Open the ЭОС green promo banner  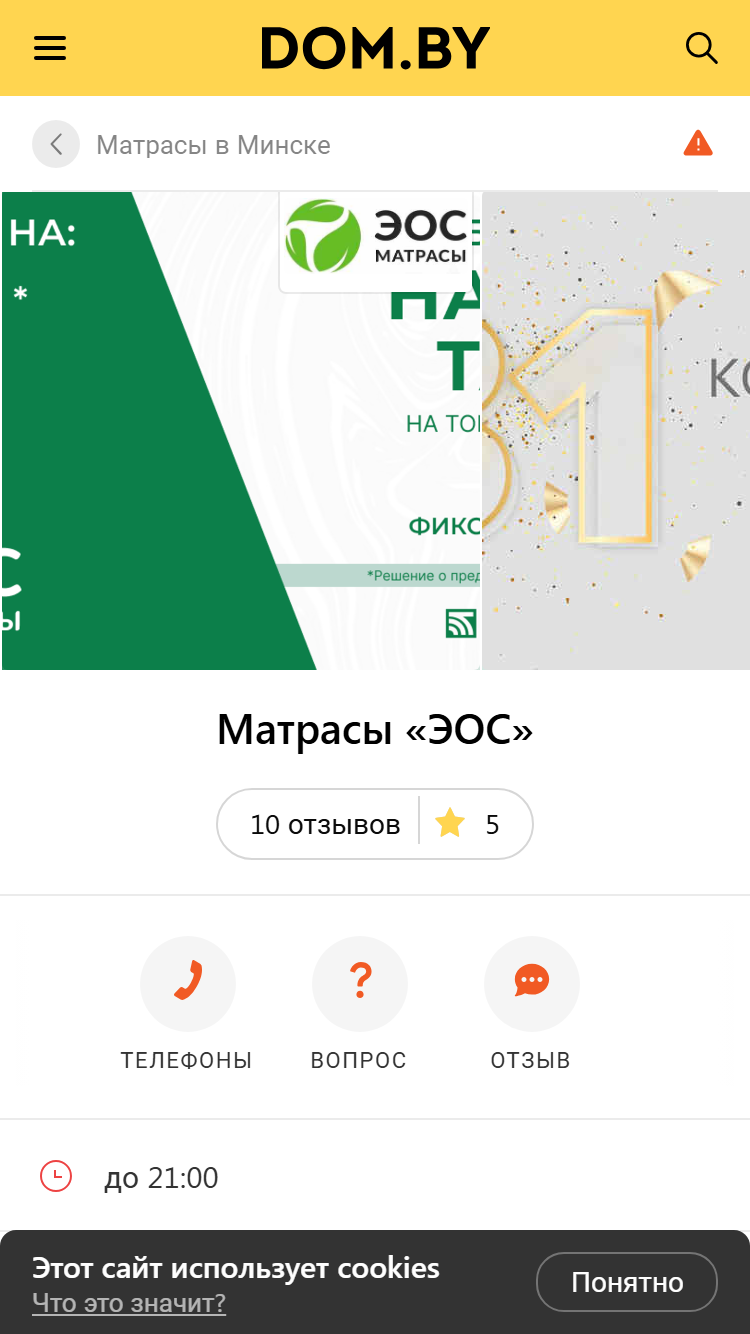(x=241, y=431)
